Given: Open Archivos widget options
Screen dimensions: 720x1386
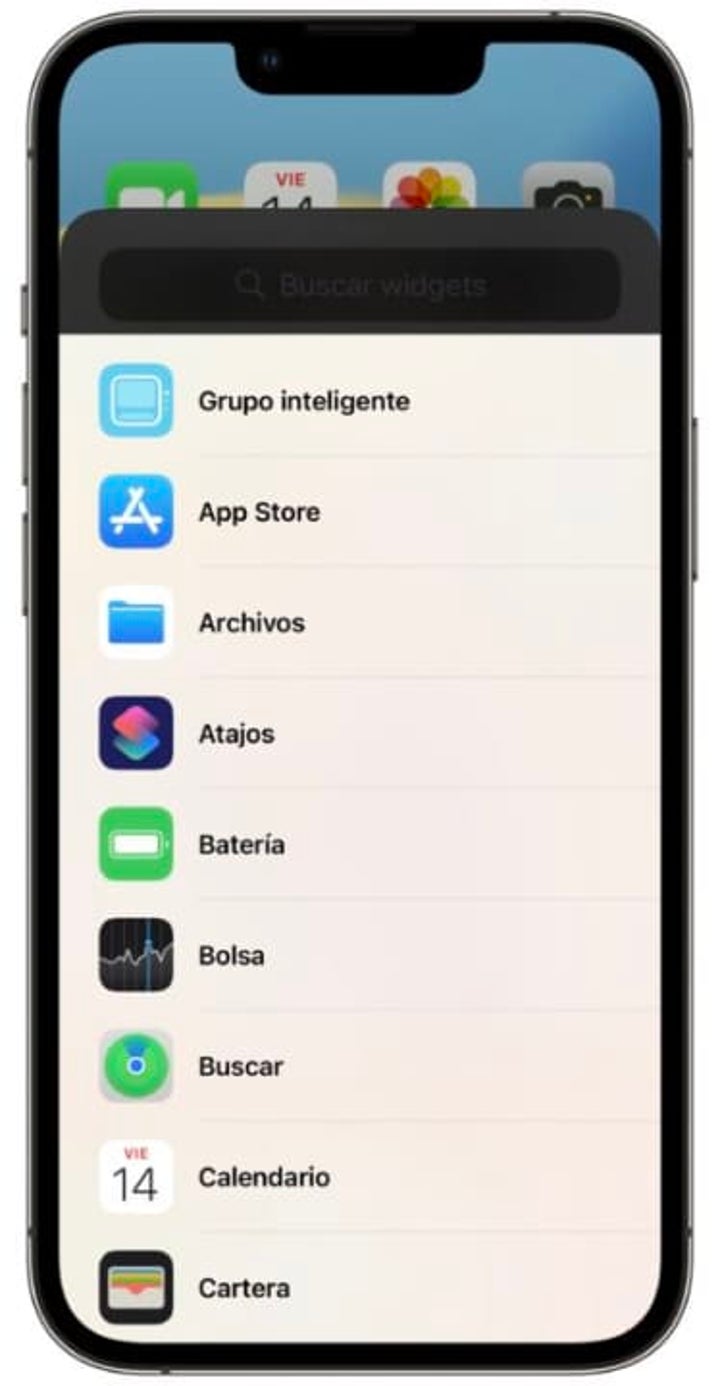Looking at the screenshot, I should pos(251,623).
